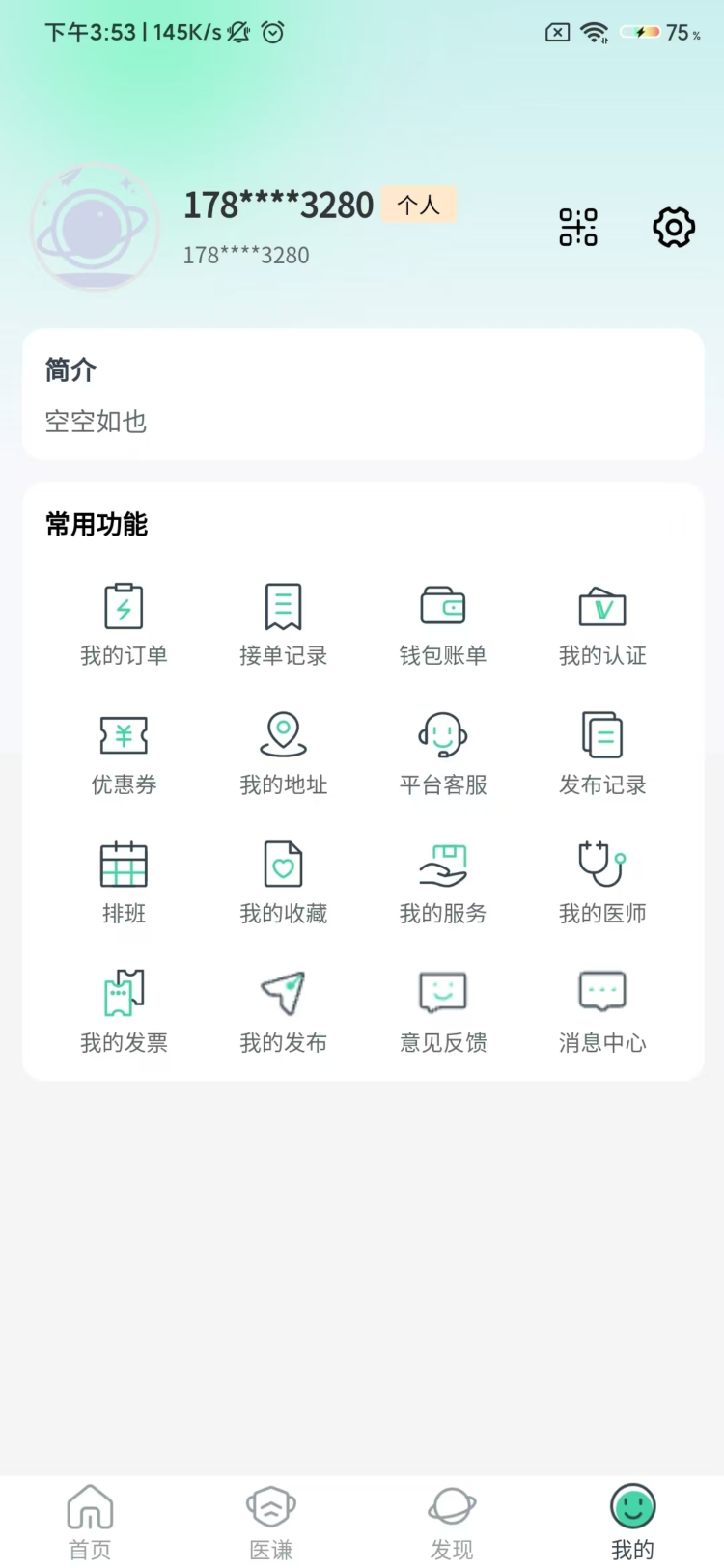
Task: Open 接单记录 (Order Records)
Action: pyautogui.click(x=283, y=622)
